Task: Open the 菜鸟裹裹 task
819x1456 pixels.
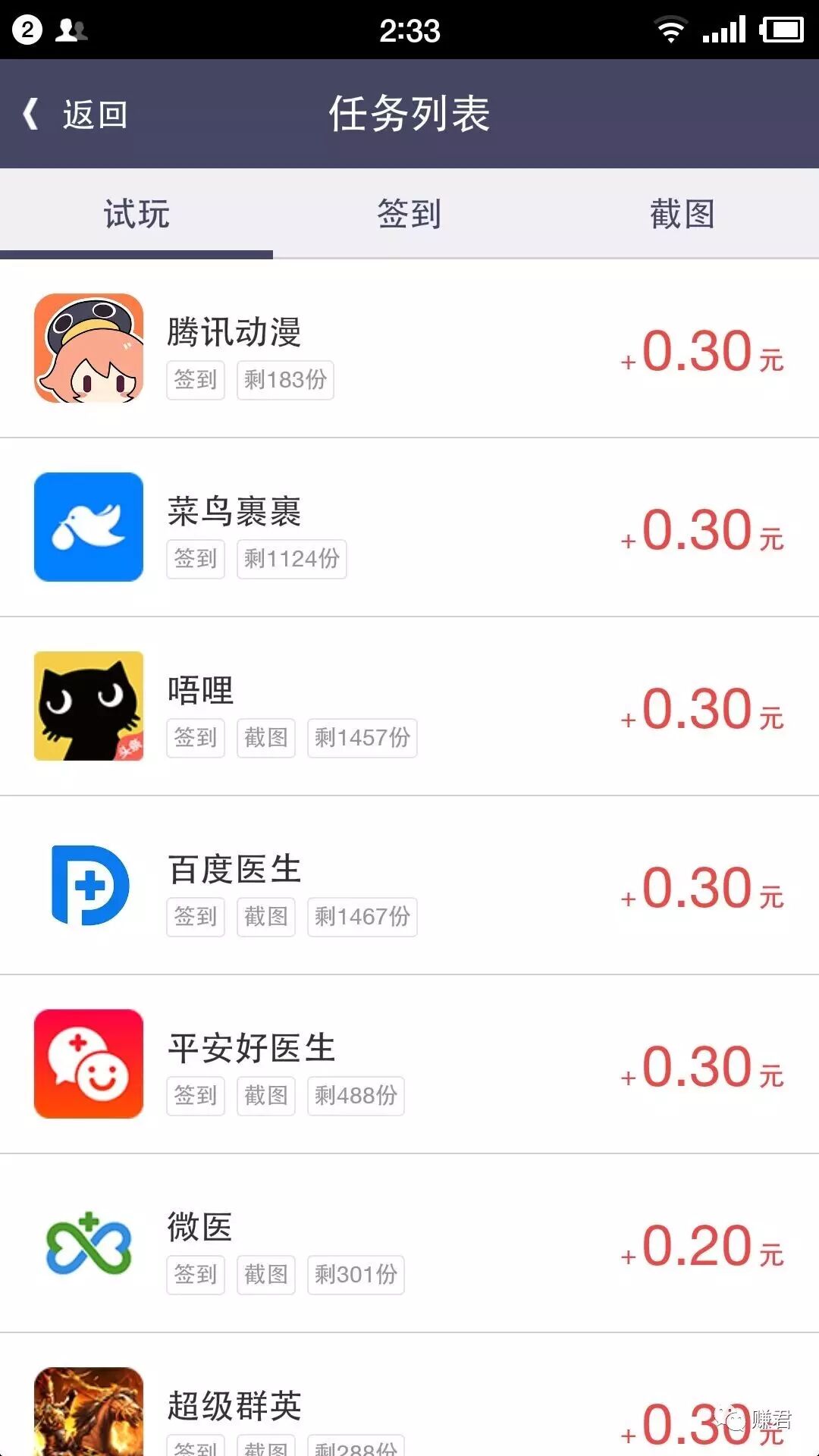Action: click(x=409, y=528)
